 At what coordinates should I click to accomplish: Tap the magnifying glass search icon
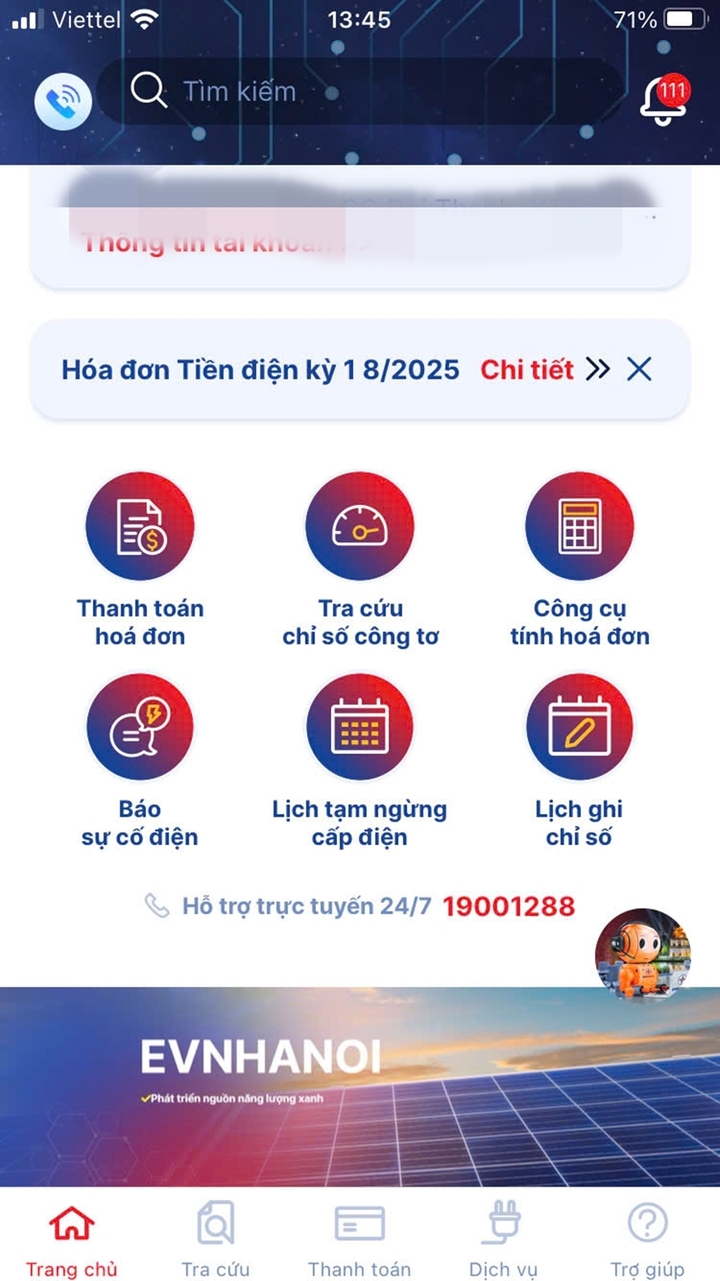pyautogui.click(x=148, y=91)
